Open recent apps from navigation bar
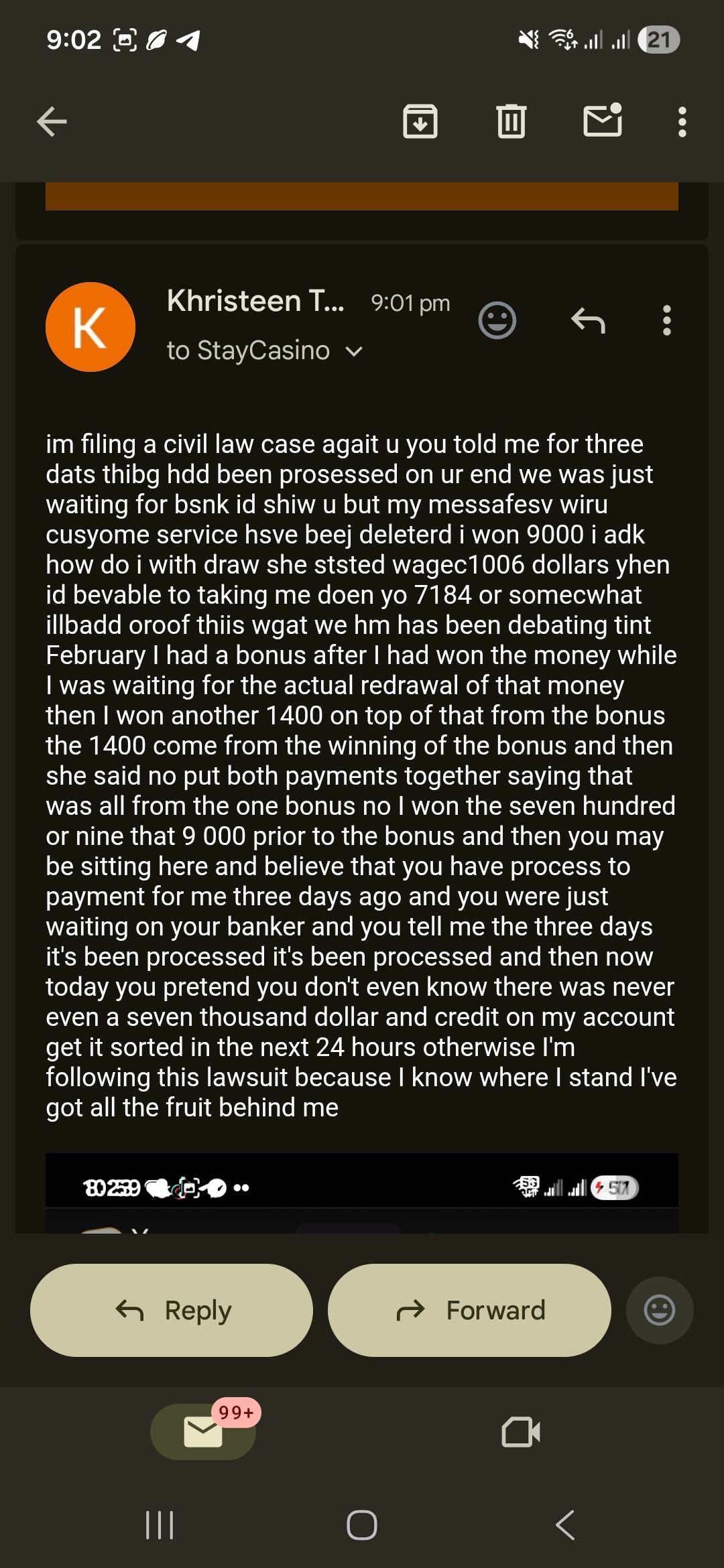The image size is (724, 1568). pos(160,1526)
